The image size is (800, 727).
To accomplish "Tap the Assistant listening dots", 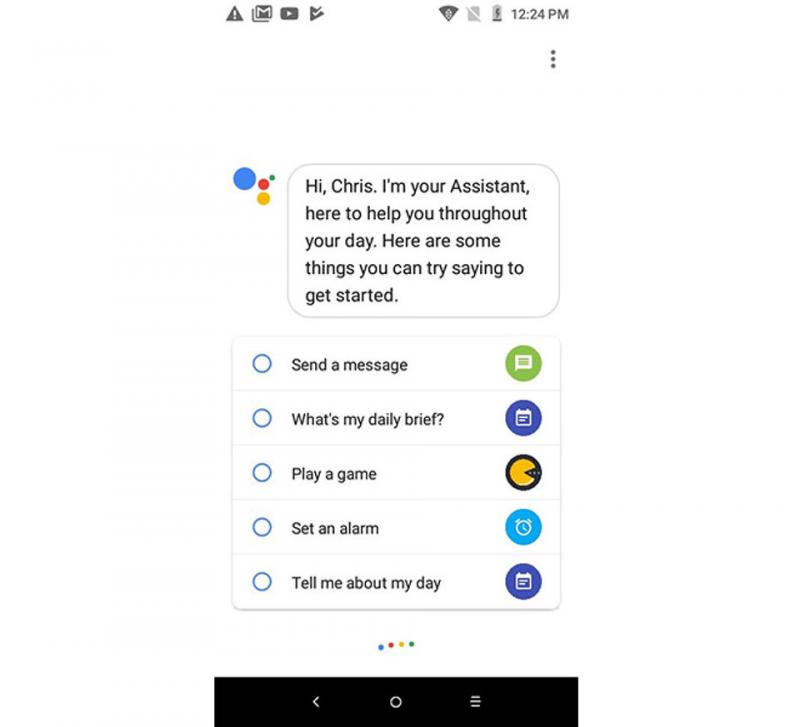I will (396, 645).
